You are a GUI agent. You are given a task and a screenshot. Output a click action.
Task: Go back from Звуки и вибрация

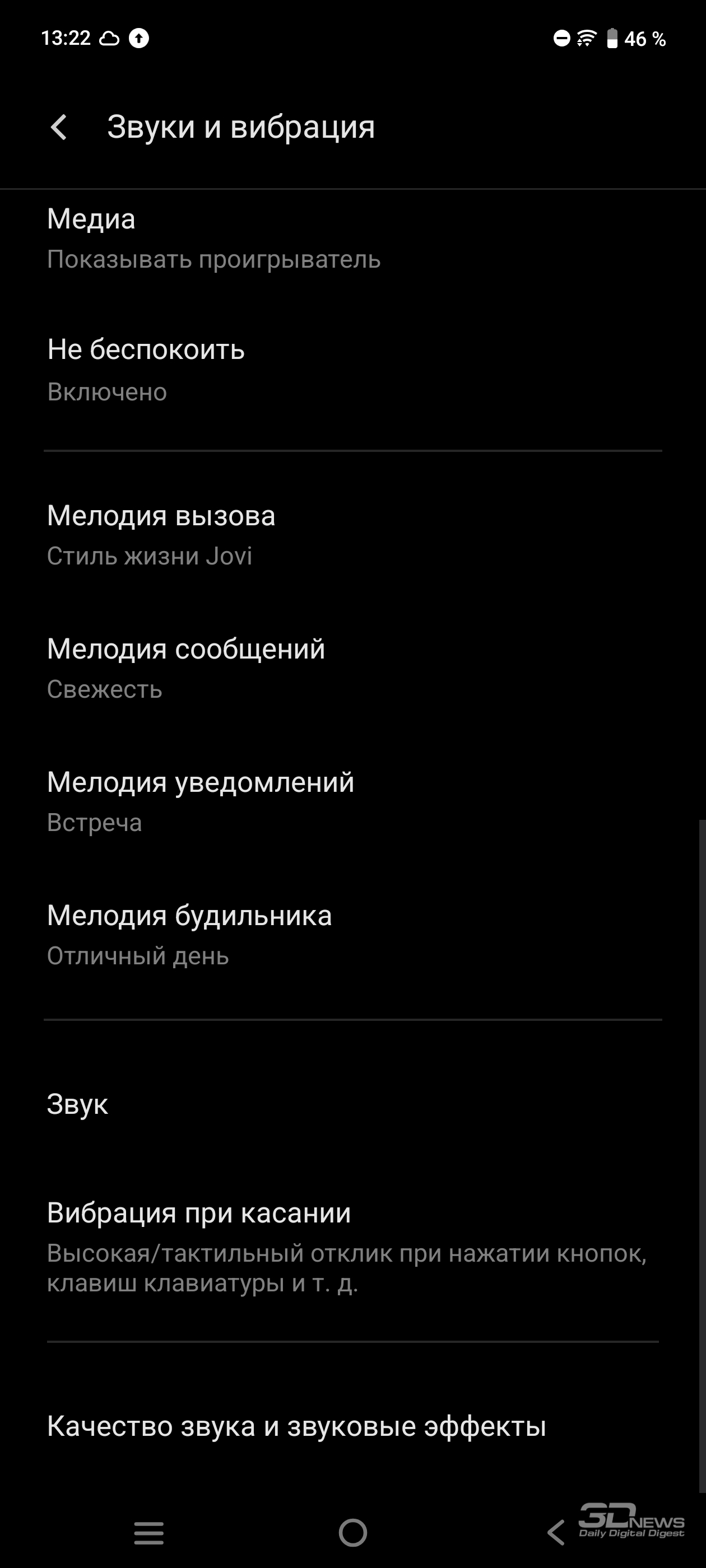tap(59, 127)
